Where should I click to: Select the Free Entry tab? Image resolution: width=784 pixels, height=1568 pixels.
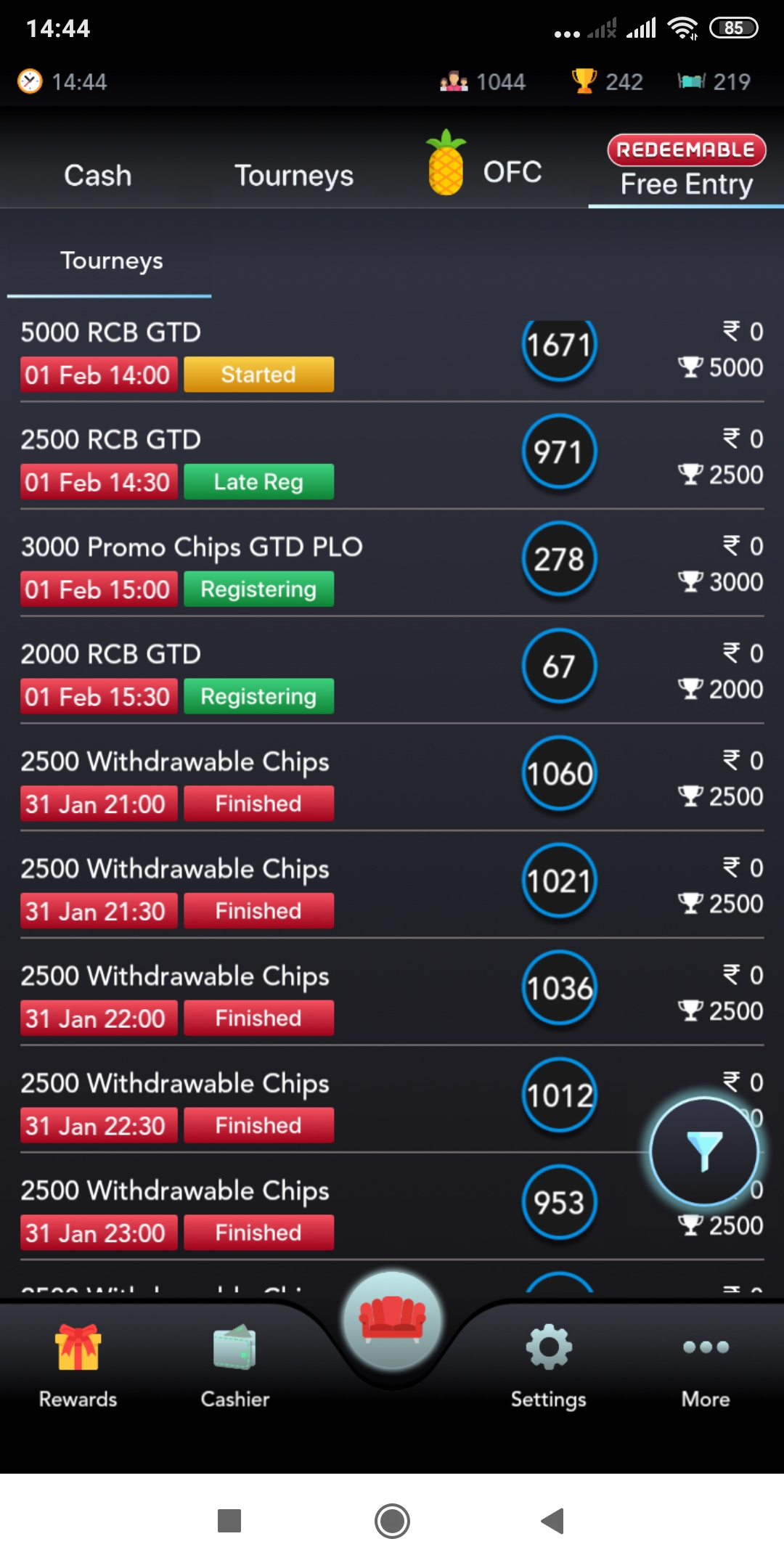(686, 183)
